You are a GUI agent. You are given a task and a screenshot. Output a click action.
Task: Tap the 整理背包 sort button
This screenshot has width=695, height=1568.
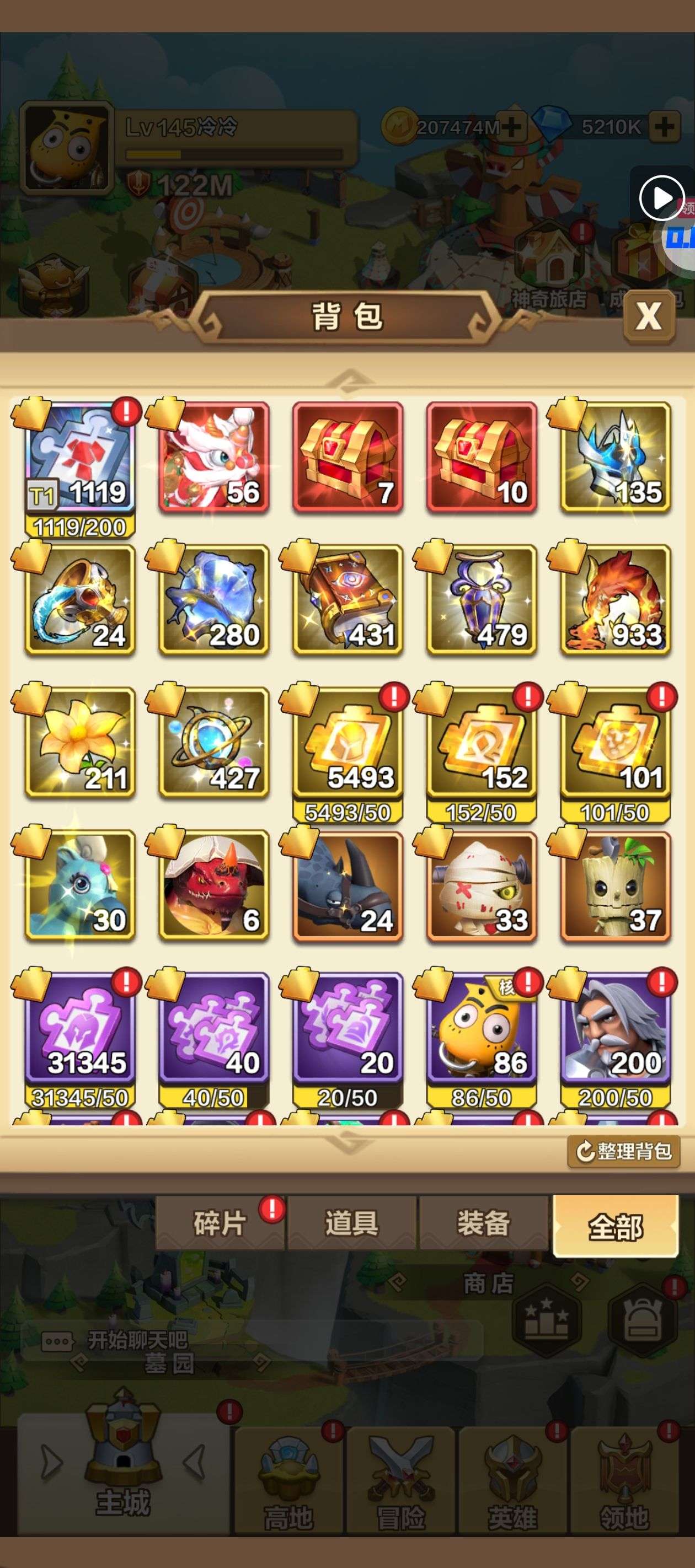[x=623, y=1151]
